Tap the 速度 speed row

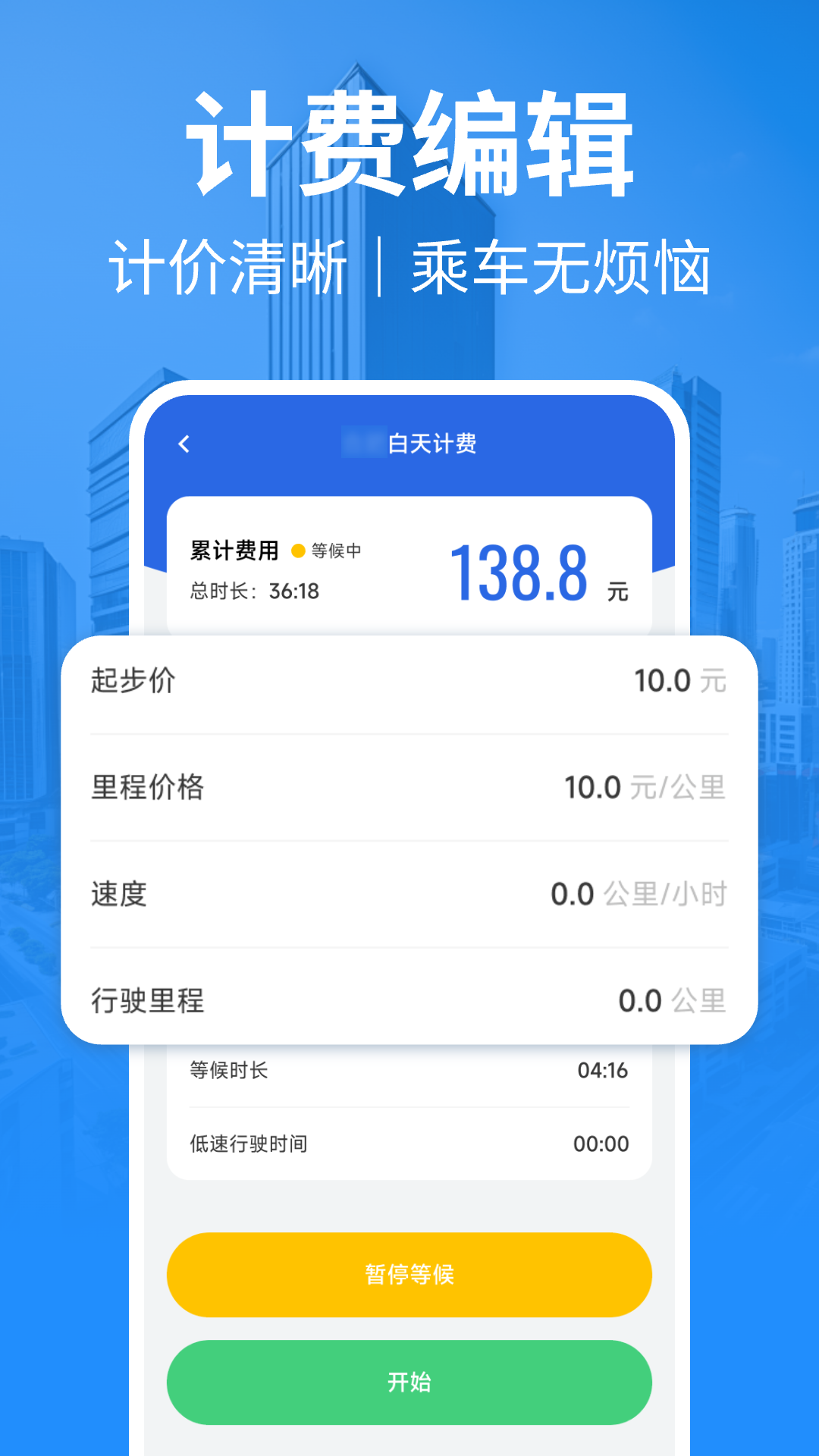[118, 893]
